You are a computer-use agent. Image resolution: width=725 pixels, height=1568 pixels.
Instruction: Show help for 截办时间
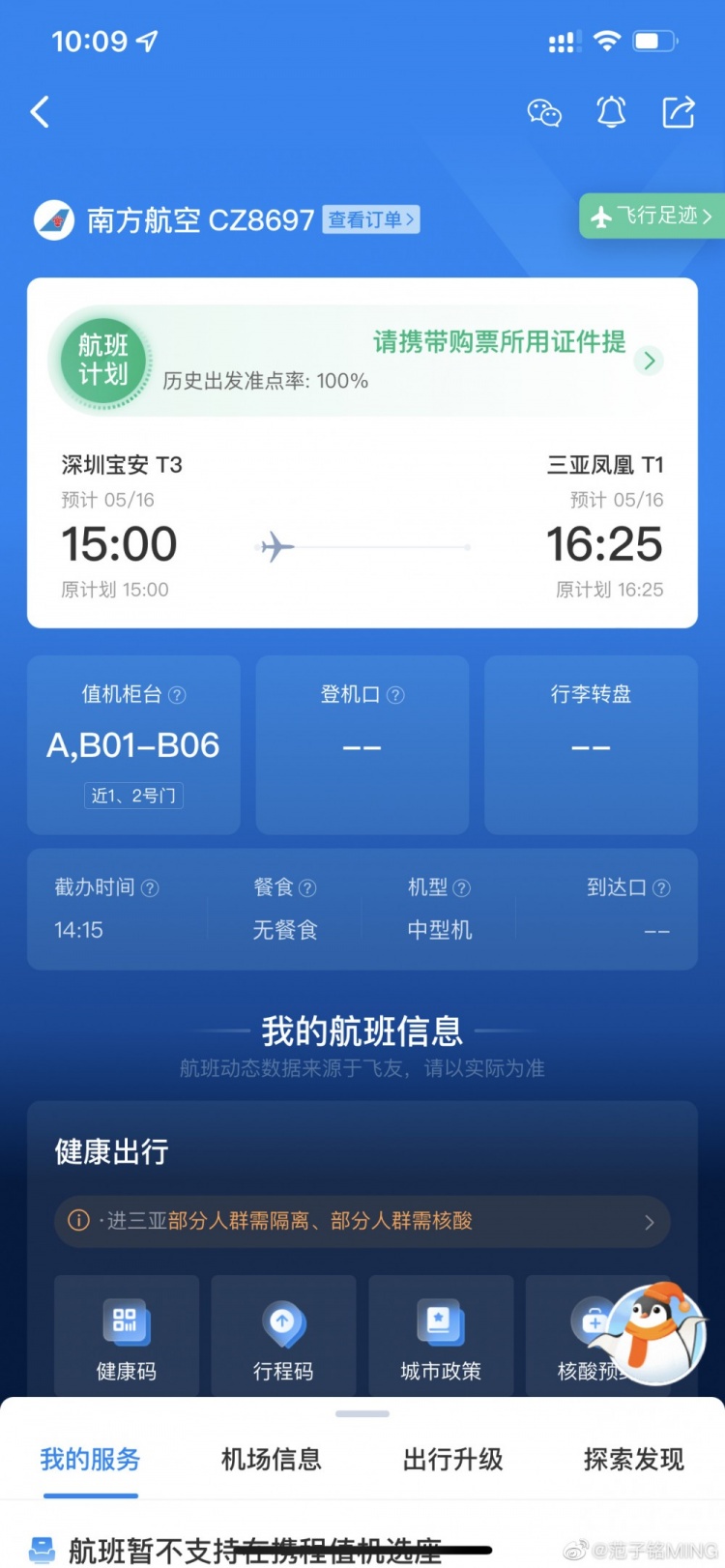[x=150, y=888]
